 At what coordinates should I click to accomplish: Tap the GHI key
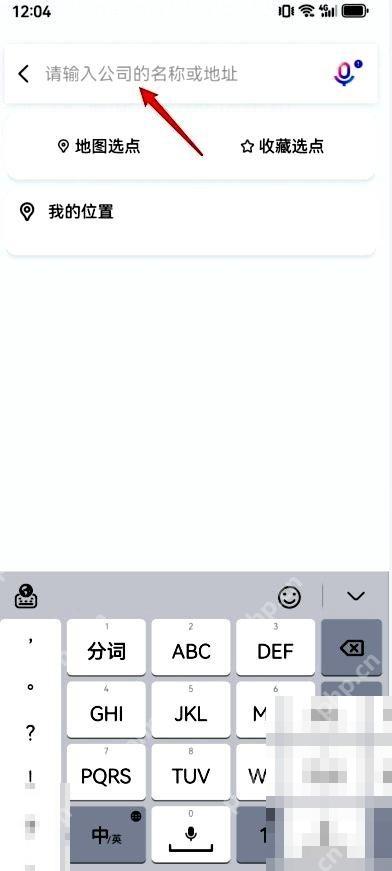point(106,710)
